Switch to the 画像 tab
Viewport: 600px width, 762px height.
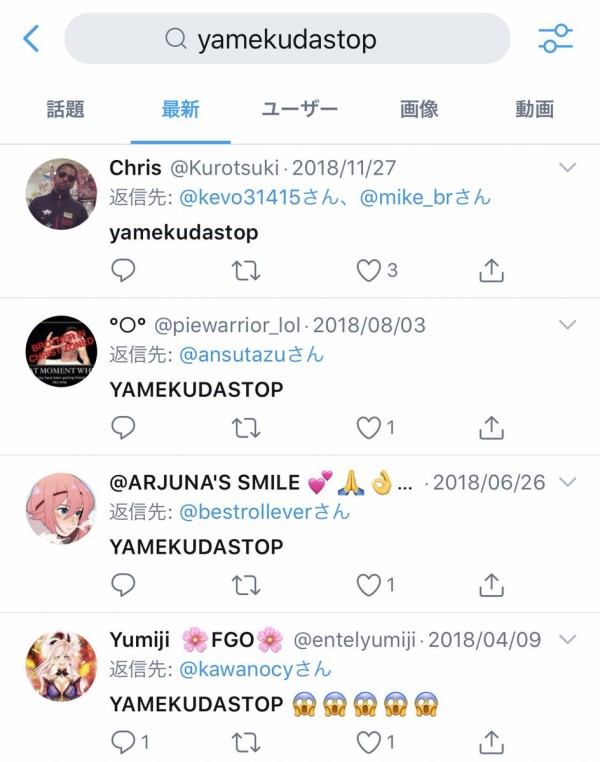click(419, 109)
